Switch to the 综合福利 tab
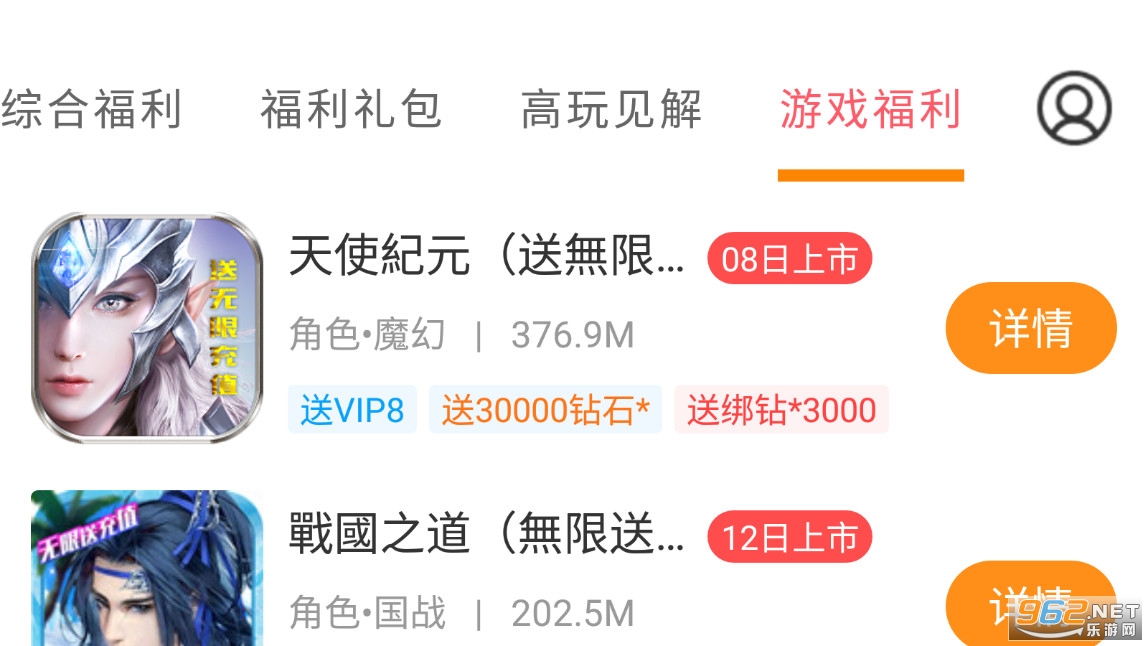The image size is (1148, 646). coord(91,109)
